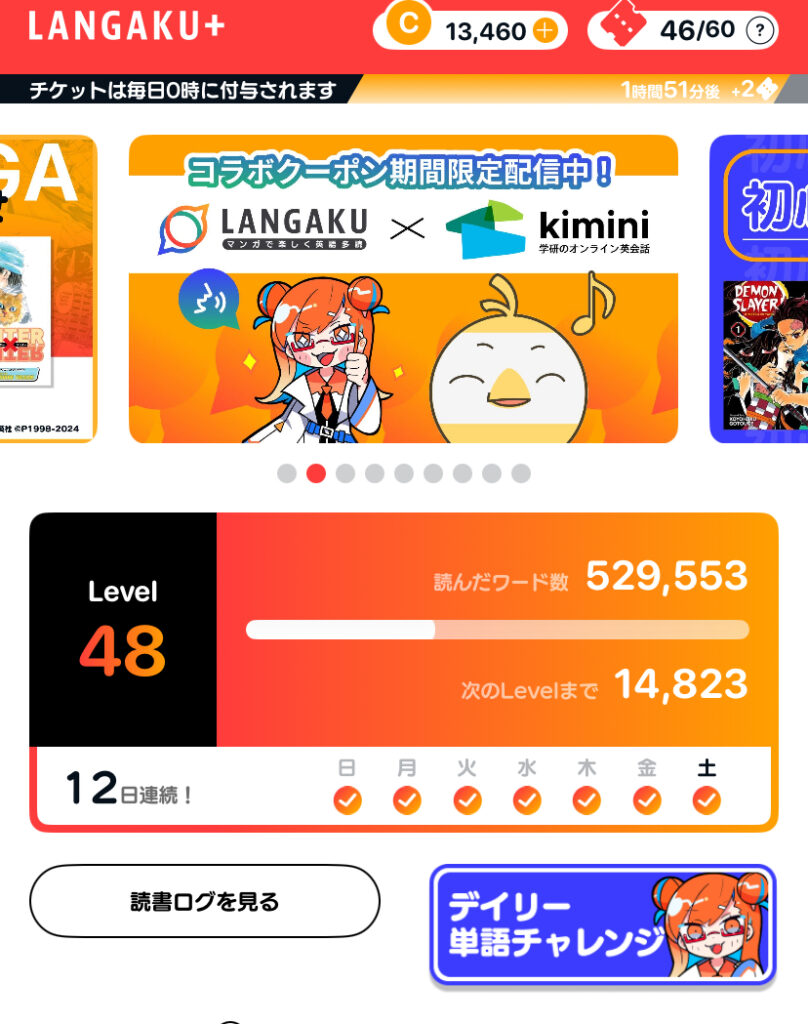Open the Demon Slayer banner

pyautogui.click(x=760, y=289)
